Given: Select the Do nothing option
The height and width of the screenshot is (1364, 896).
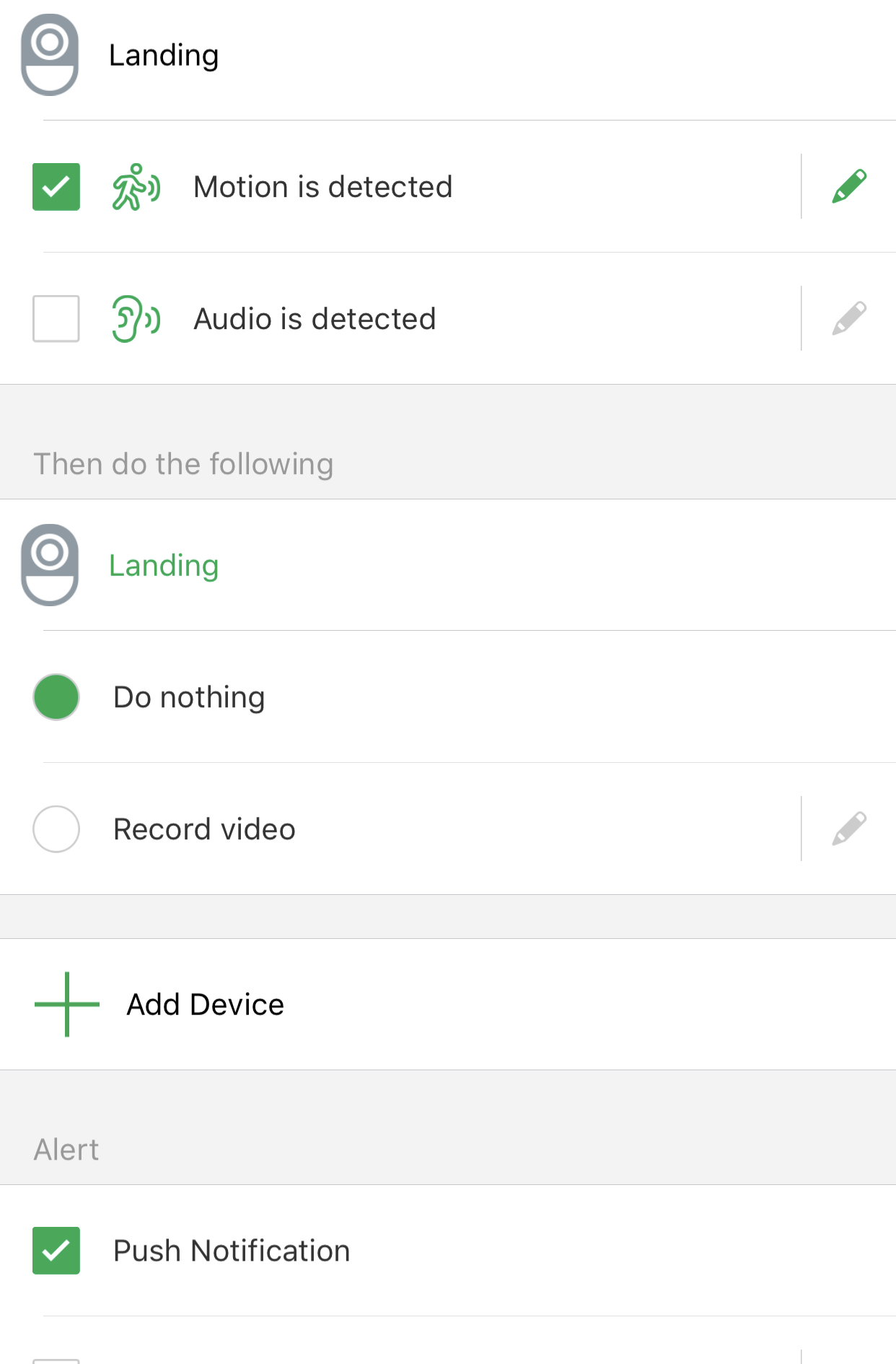Looking at the screenshot, I should (56, 697).
